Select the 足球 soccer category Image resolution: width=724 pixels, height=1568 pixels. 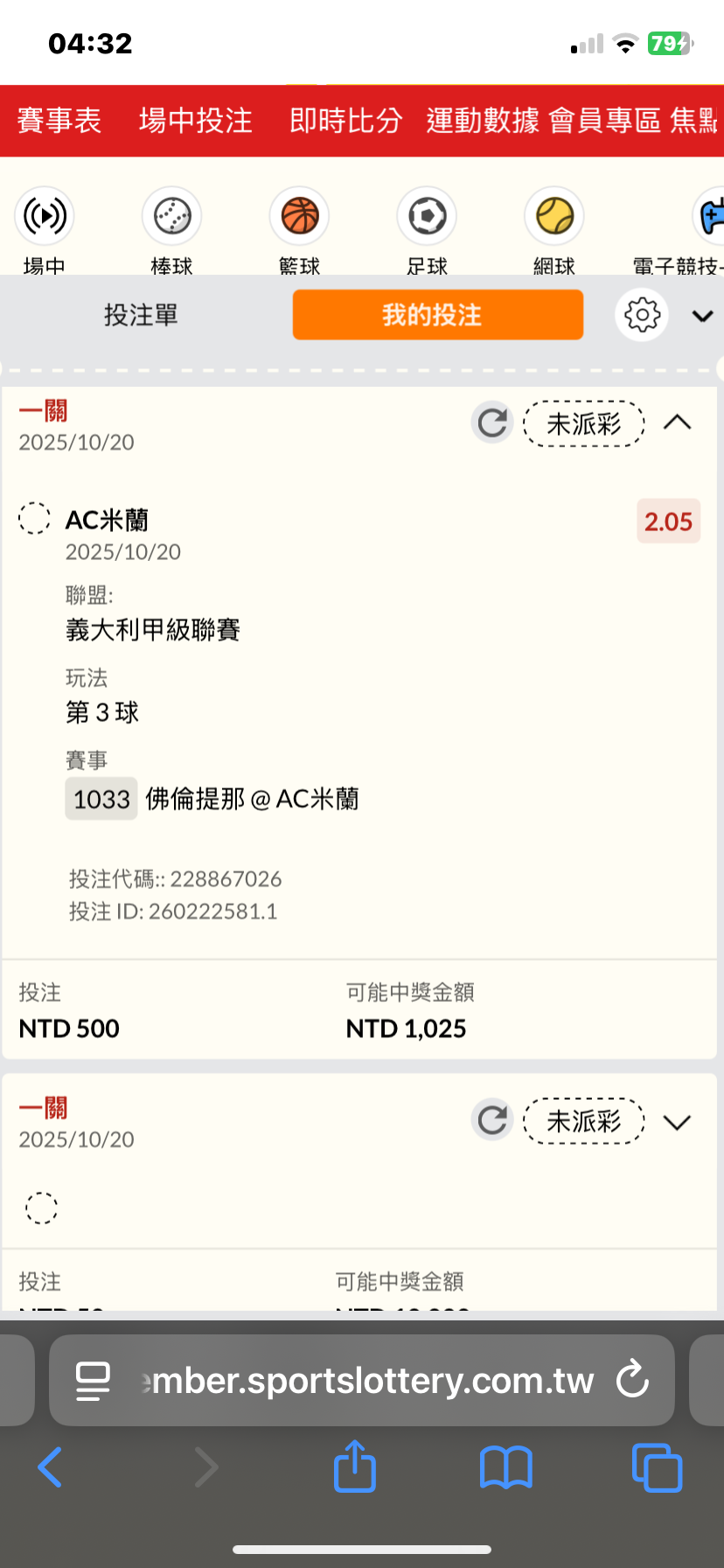point(427,216)
